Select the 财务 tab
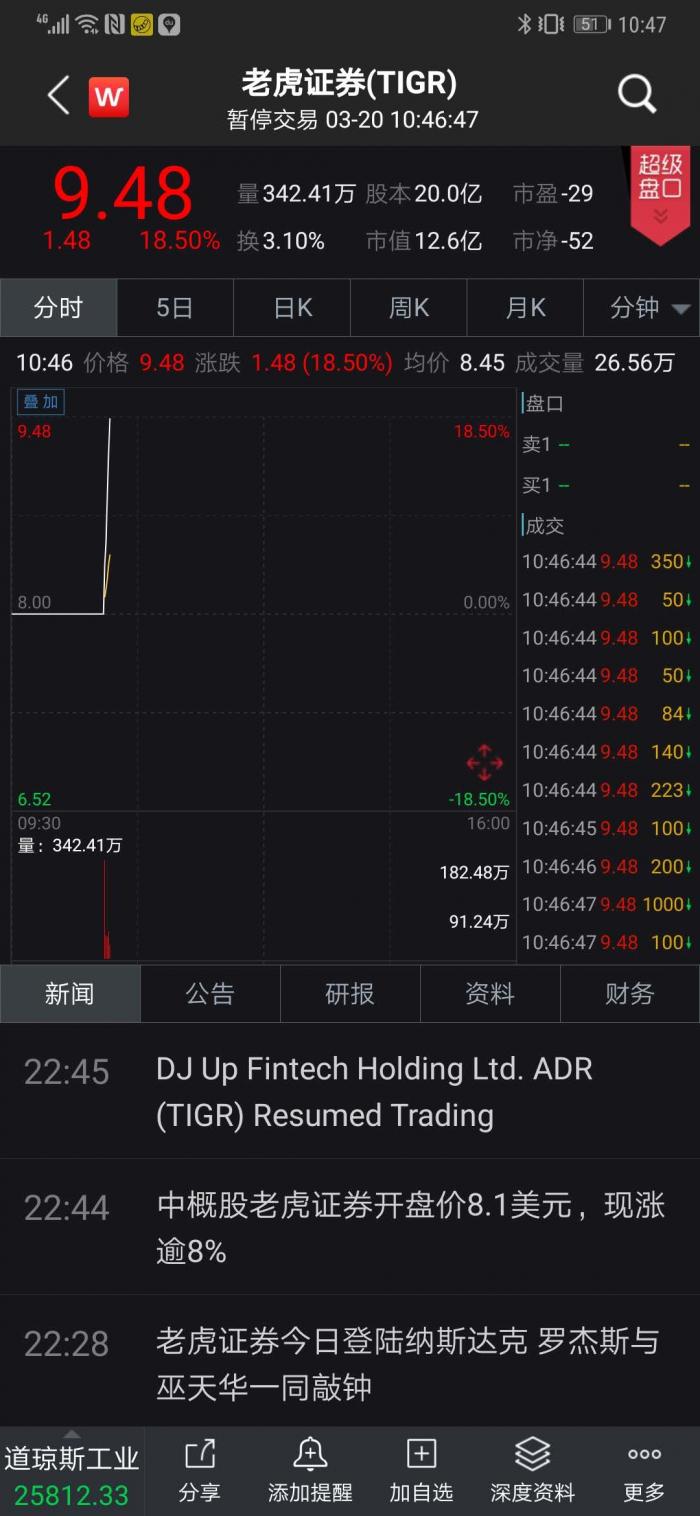 pyautogui.click(x=630, y=993)
